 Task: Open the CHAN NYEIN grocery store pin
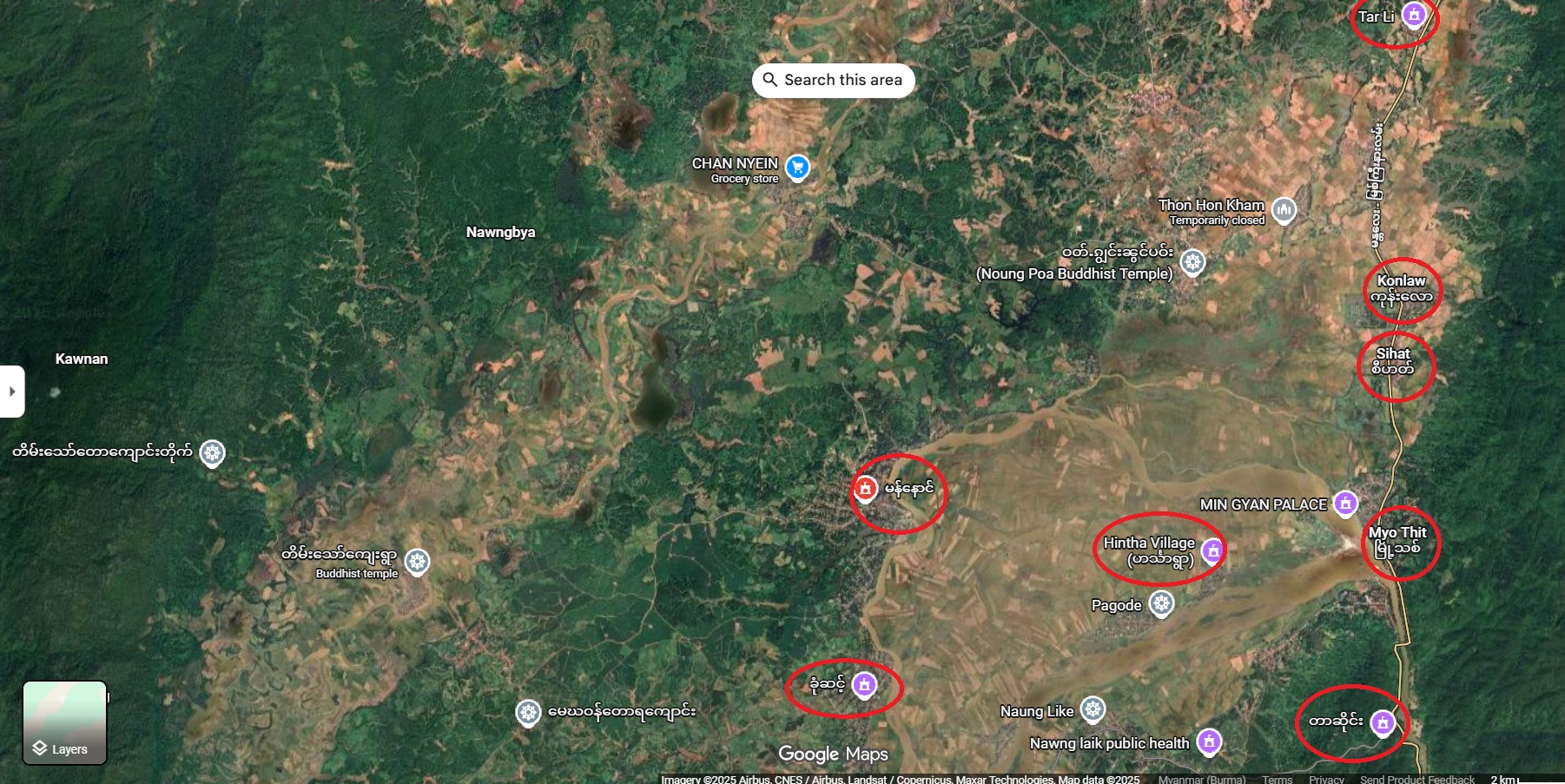tap(797, 166)
